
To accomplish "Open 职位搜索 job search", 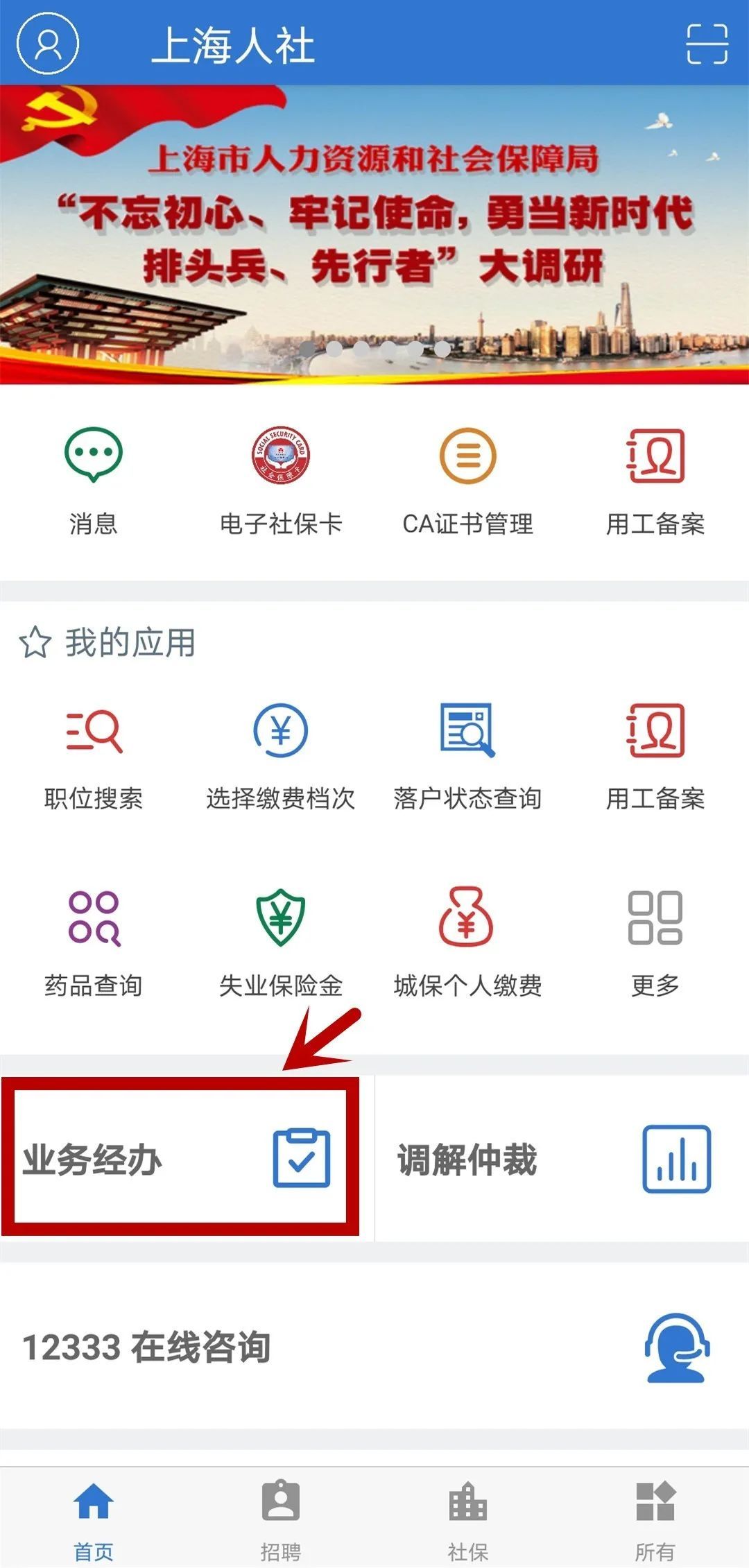I will [x=94, y=756].
